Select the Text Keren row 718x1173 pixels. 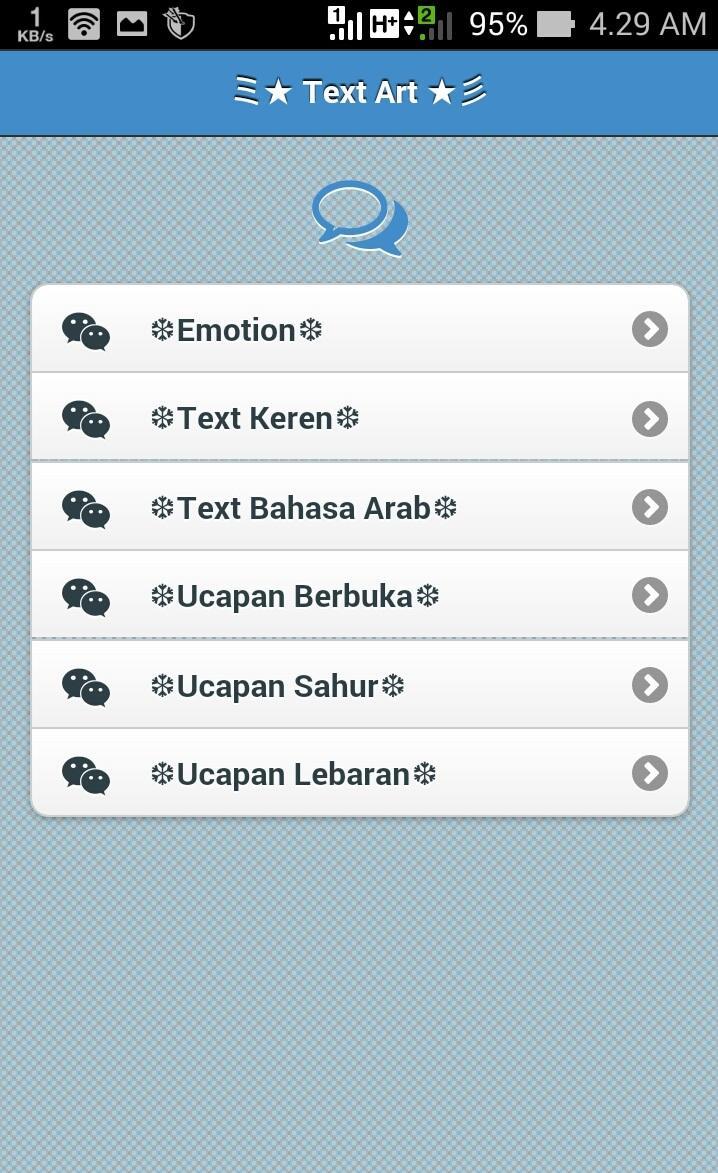pos(360,418)
